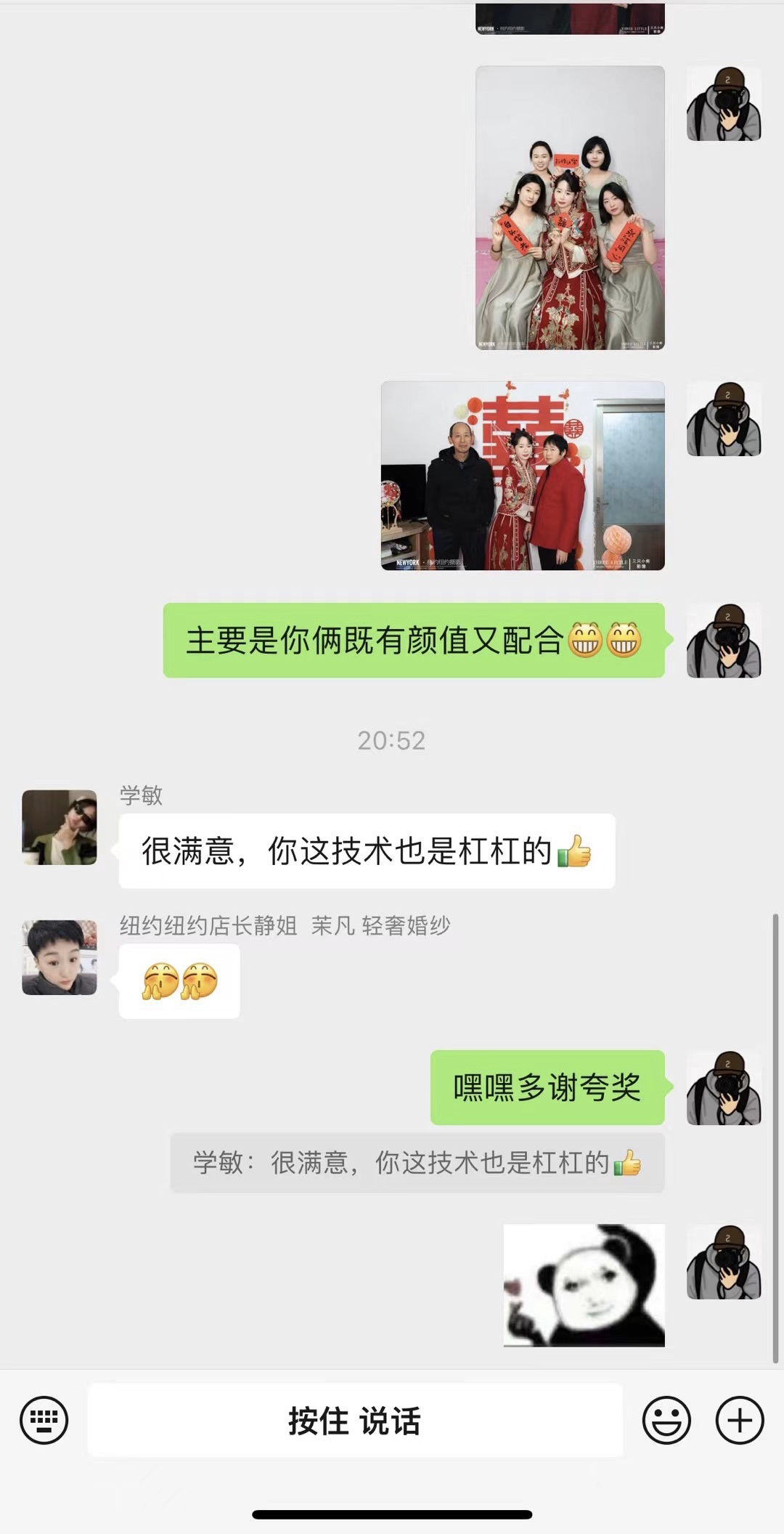
Task: Open the plus attachment menu
Action: (740, 1420)
